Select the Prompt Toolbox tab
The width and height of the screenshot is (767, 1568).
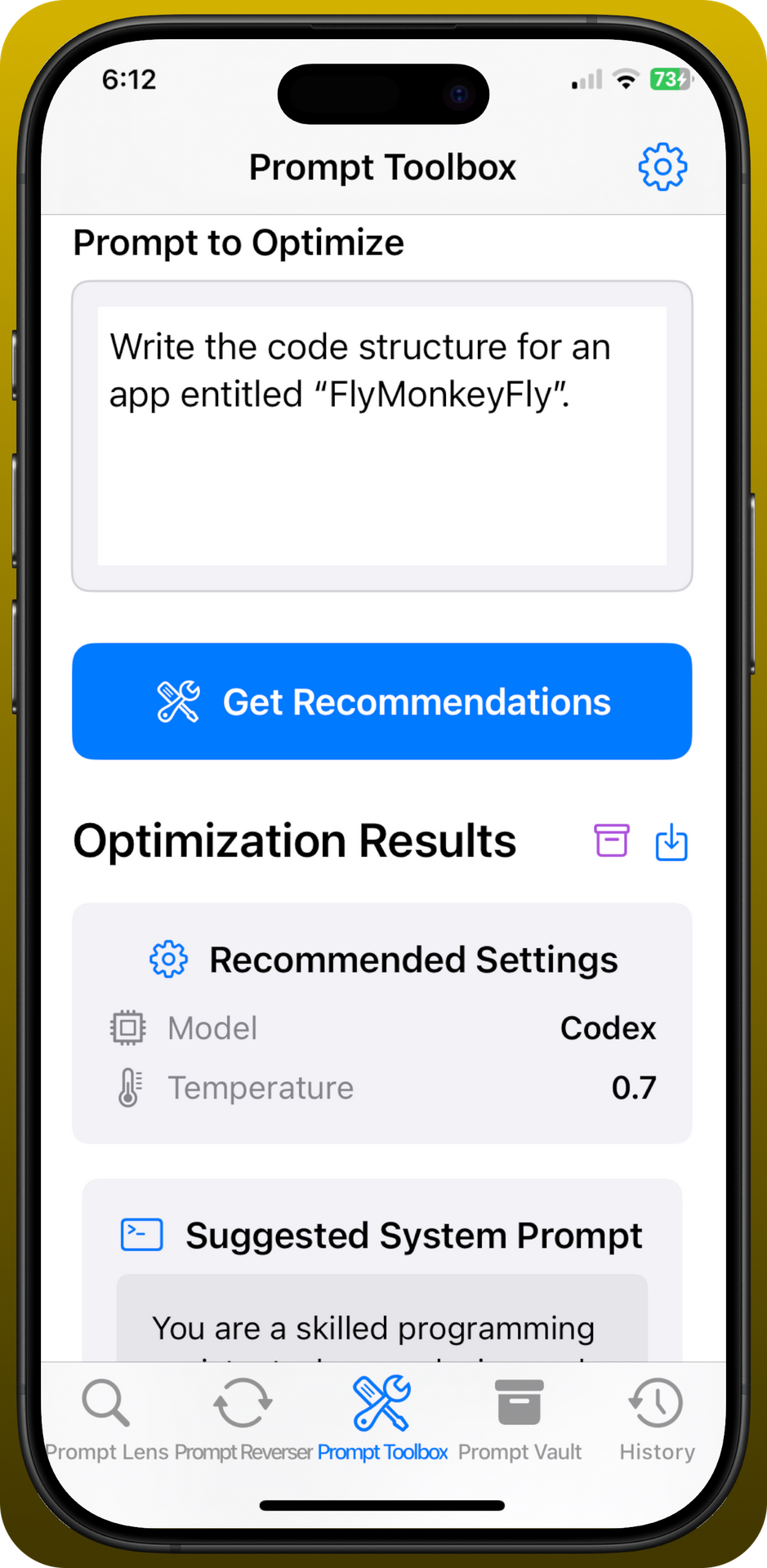pyautogui.click(x=382, y=1419)
